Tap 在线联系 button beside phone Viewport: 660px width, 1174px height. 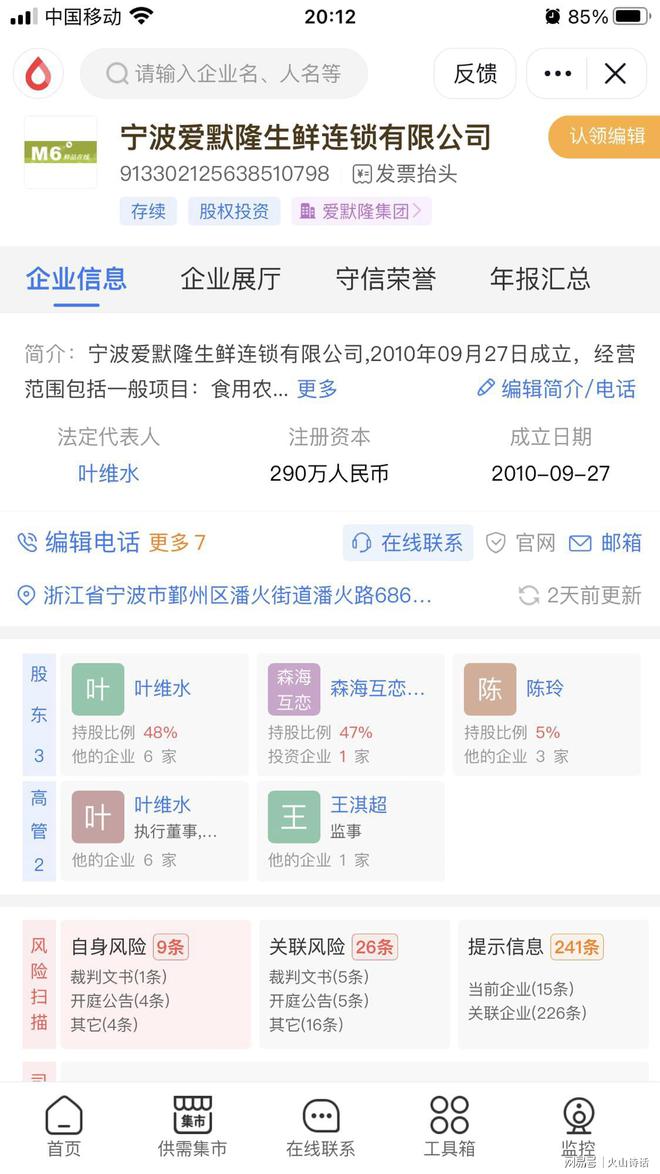[408, 543]
